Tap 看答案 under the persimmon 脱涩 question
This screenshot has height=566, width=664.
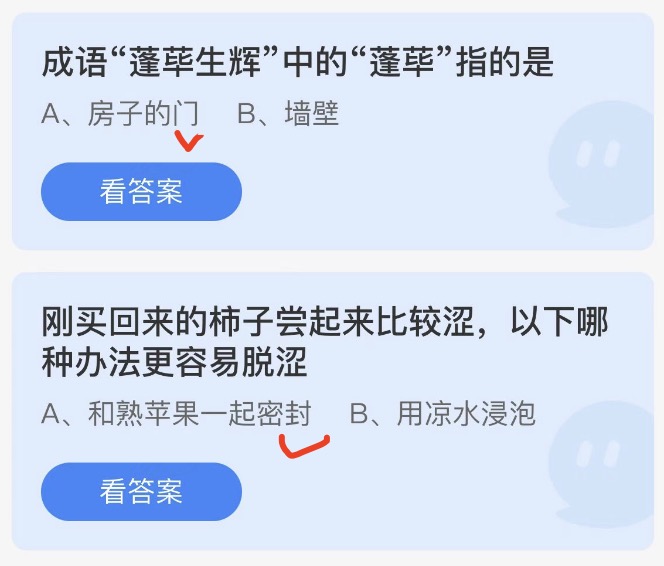(x=141, y=491)
